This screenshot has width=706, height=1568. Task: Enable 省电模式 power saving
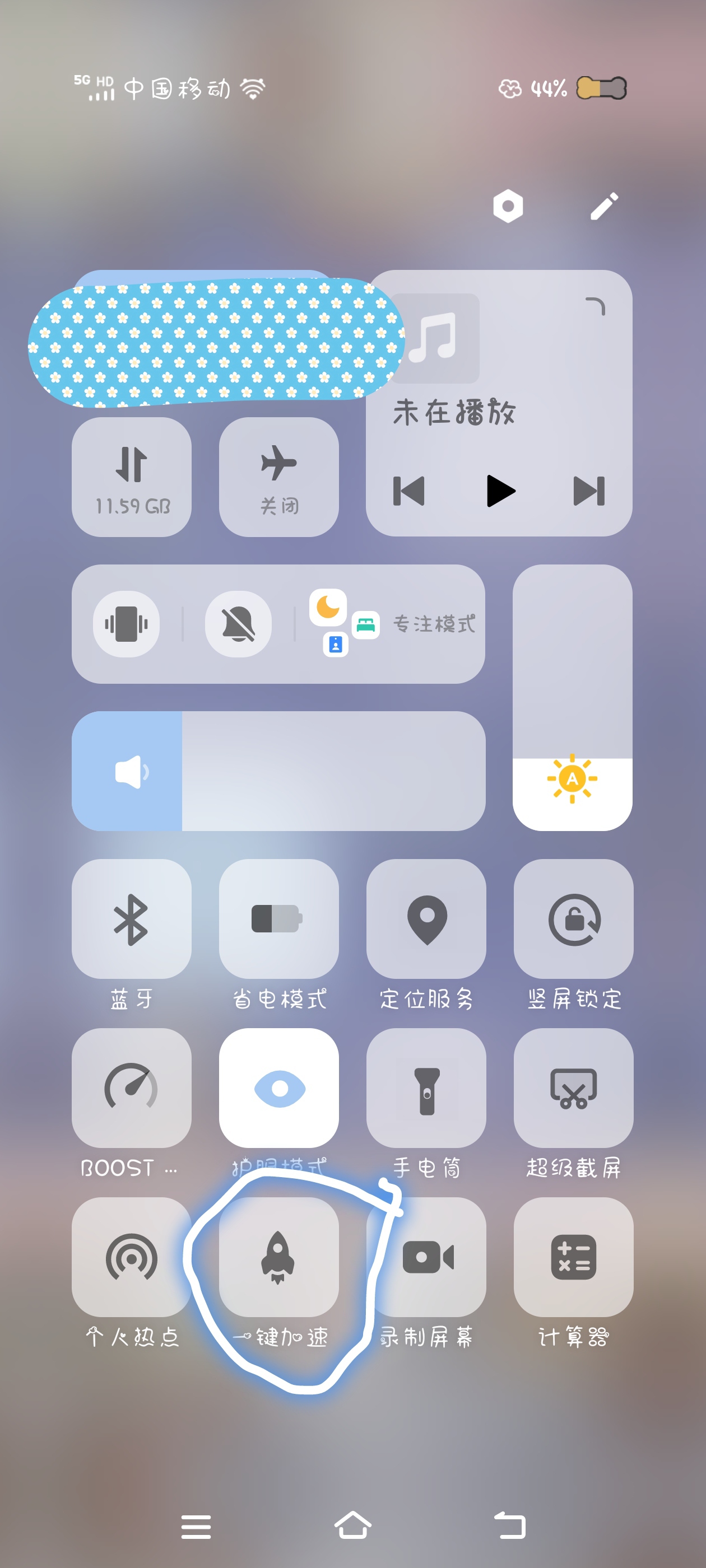tap(278, 918)
